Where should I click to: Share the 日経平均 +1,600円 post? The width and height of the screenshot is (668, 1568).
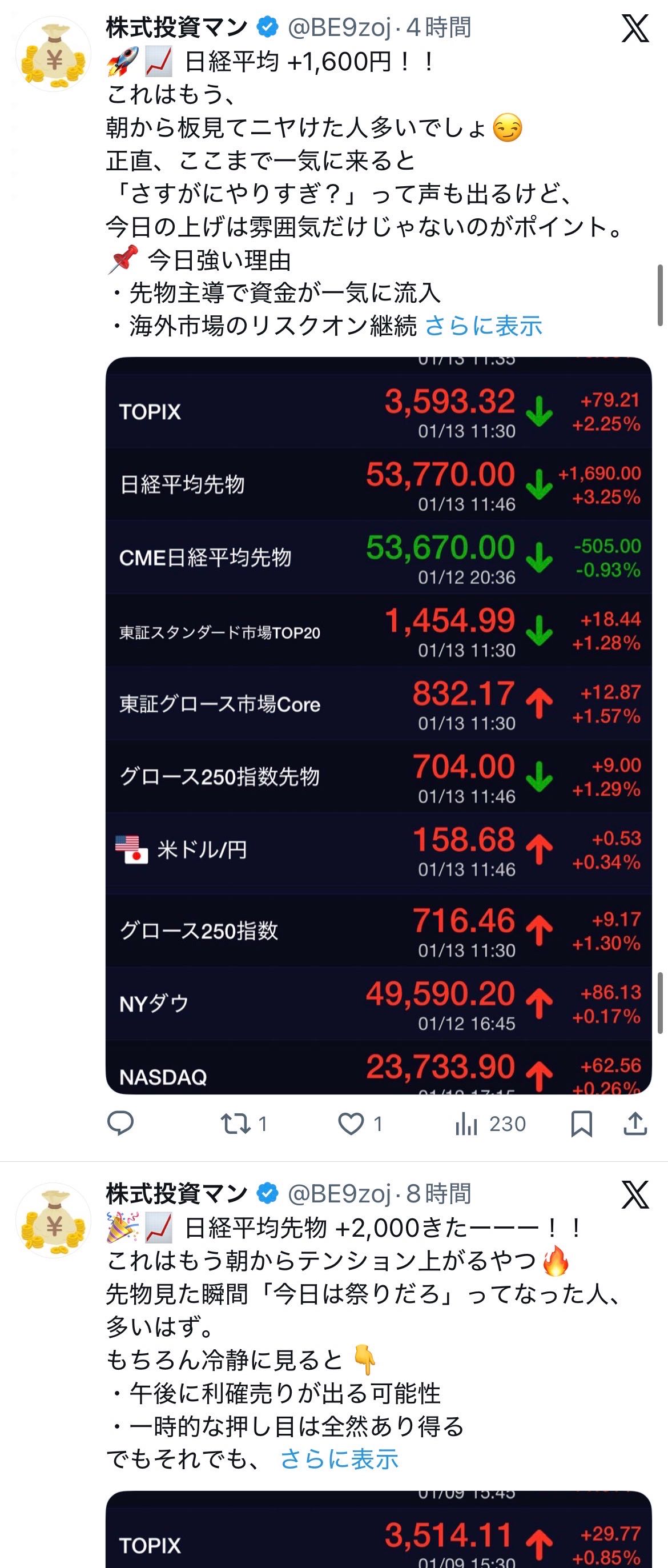coord(635,1123)
